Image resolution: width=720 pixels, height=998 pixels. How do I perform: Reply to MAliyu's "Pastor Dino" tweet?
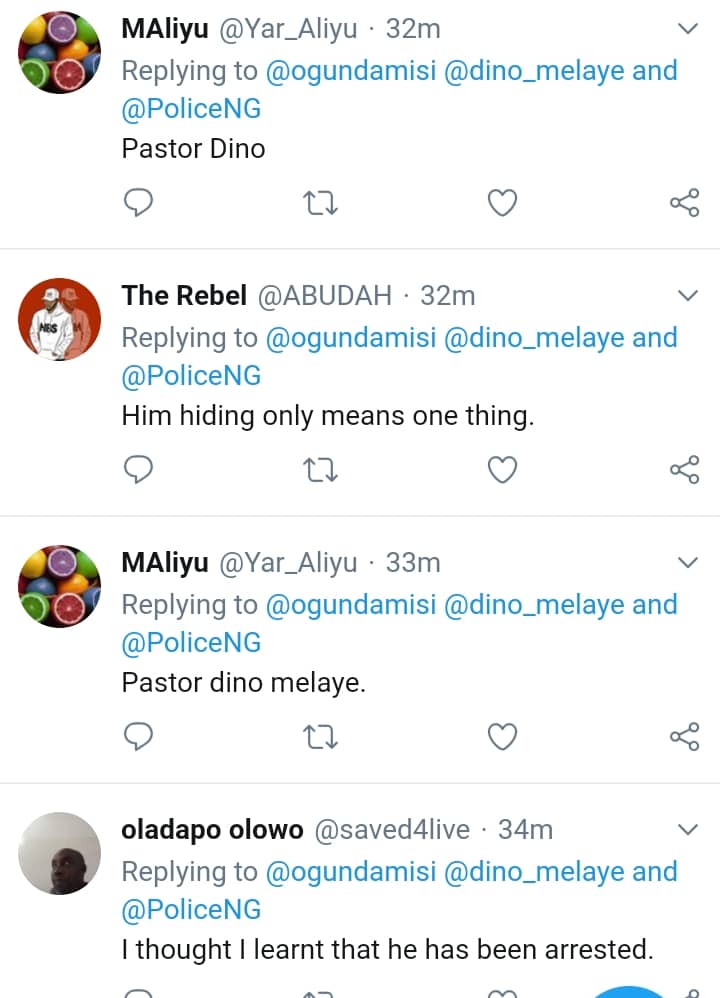coord(138,204)
